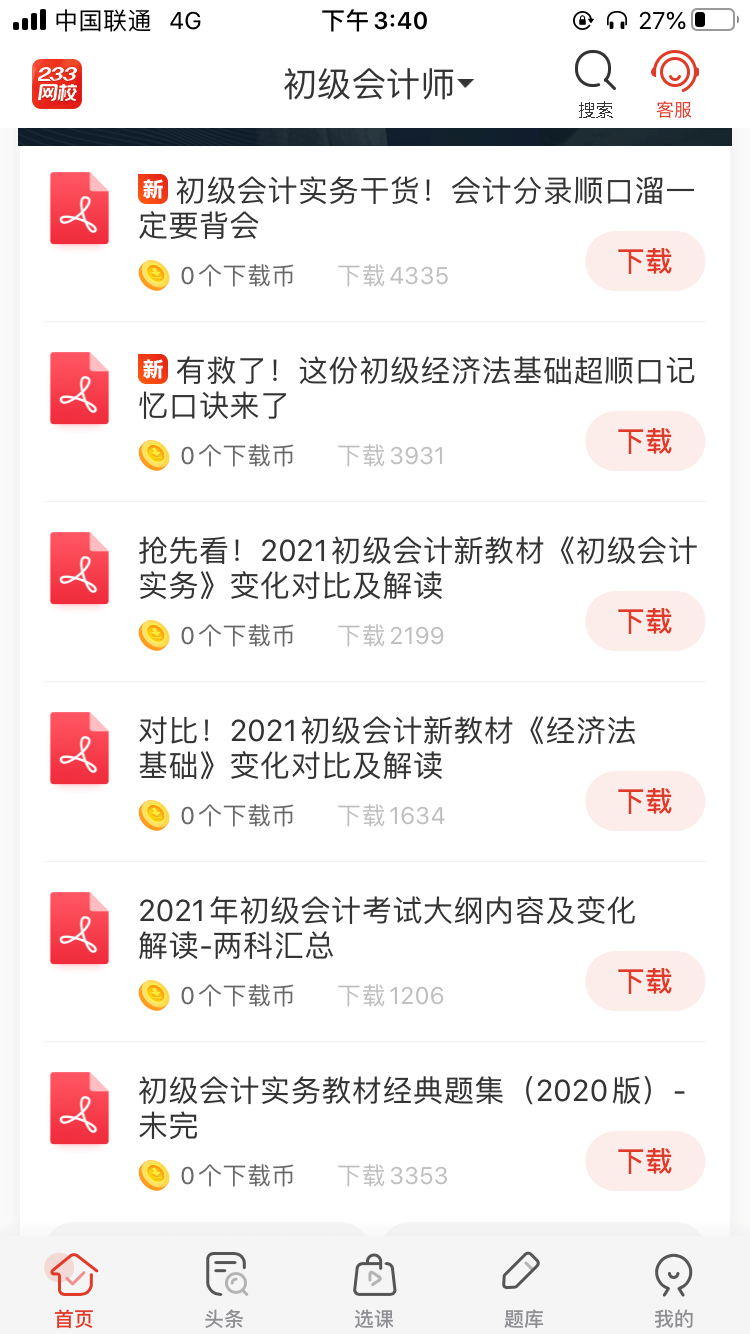
Task: Switch to the 选课 tab
Action: click(374, 1289)
